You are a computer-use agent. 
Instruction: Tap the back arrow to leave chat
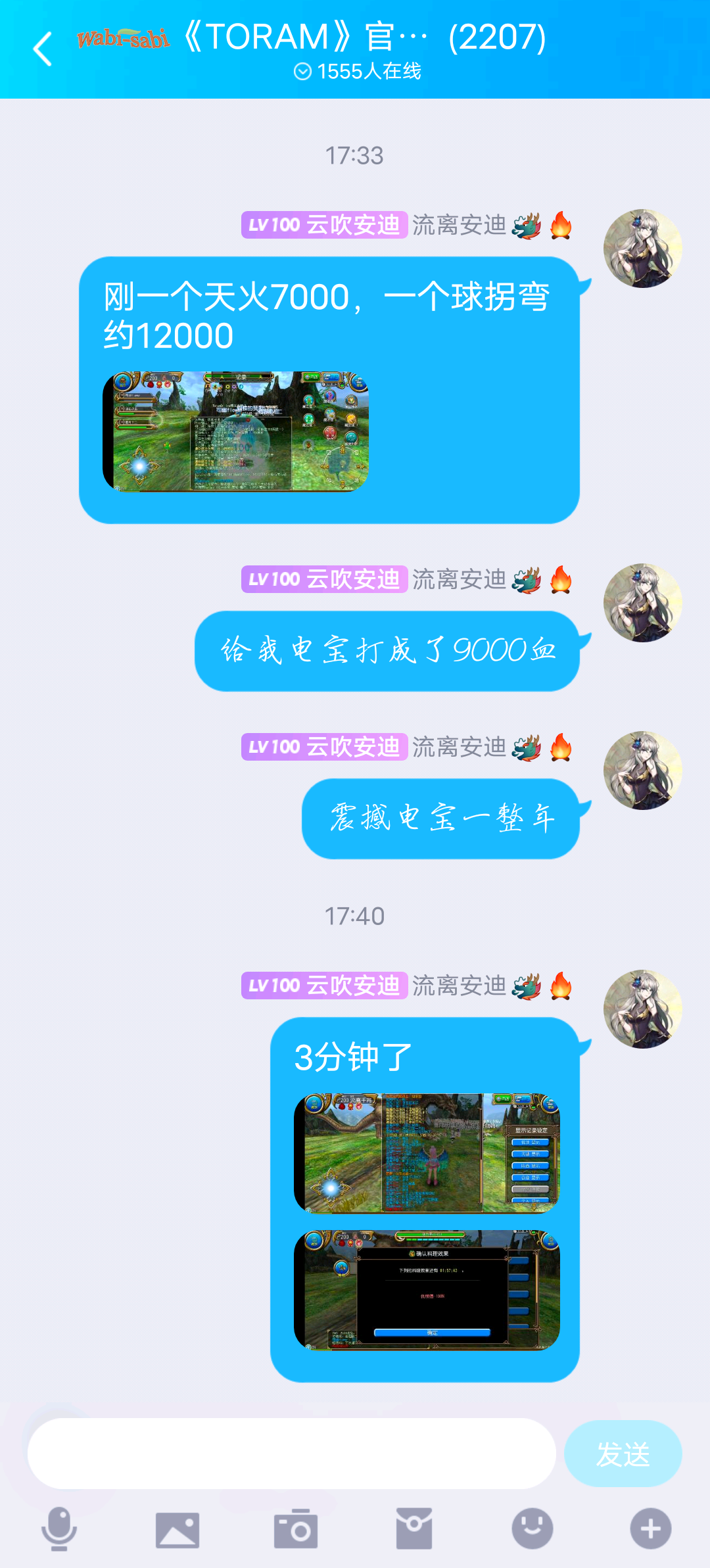42,47
